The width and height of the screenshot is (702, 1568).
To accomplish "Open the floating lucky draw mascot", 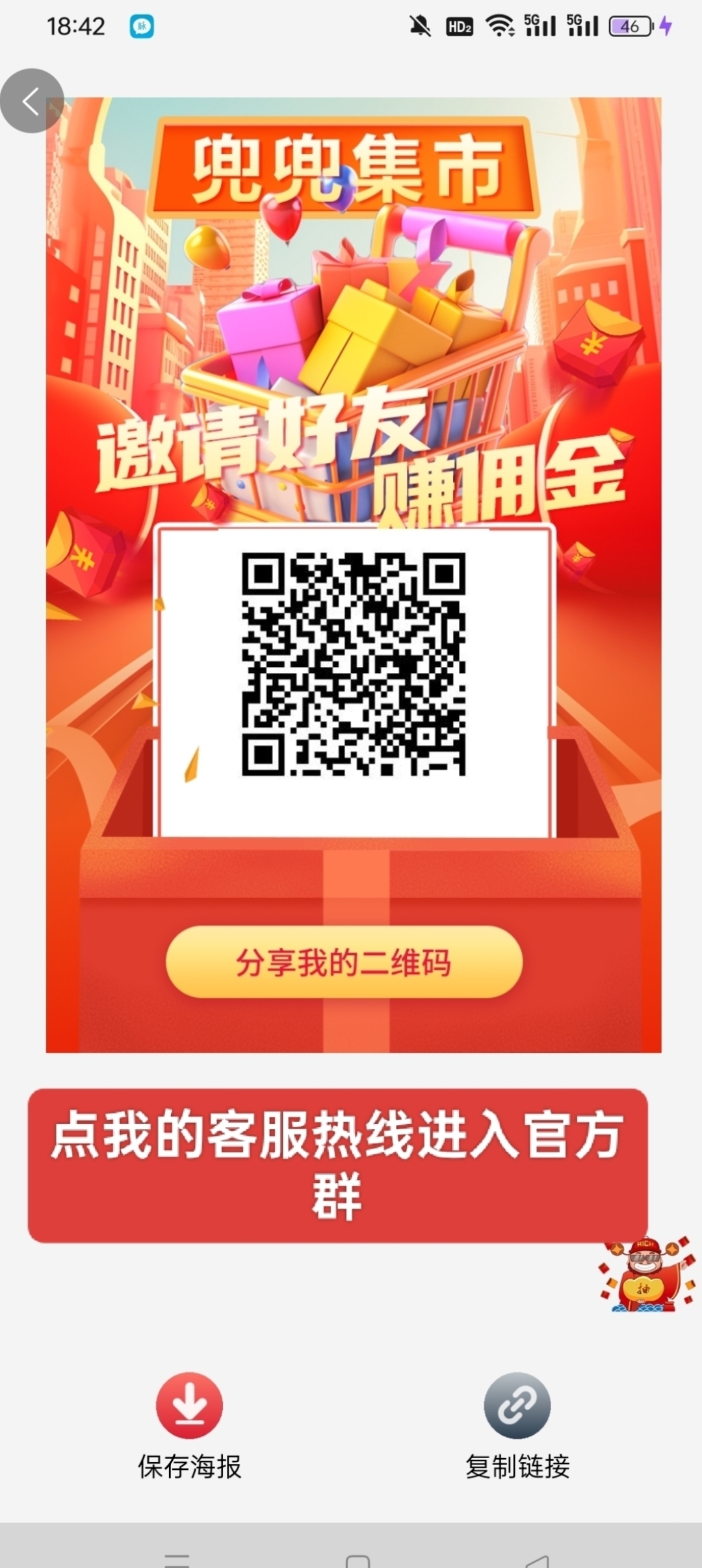I will (x=645, y=1274).
